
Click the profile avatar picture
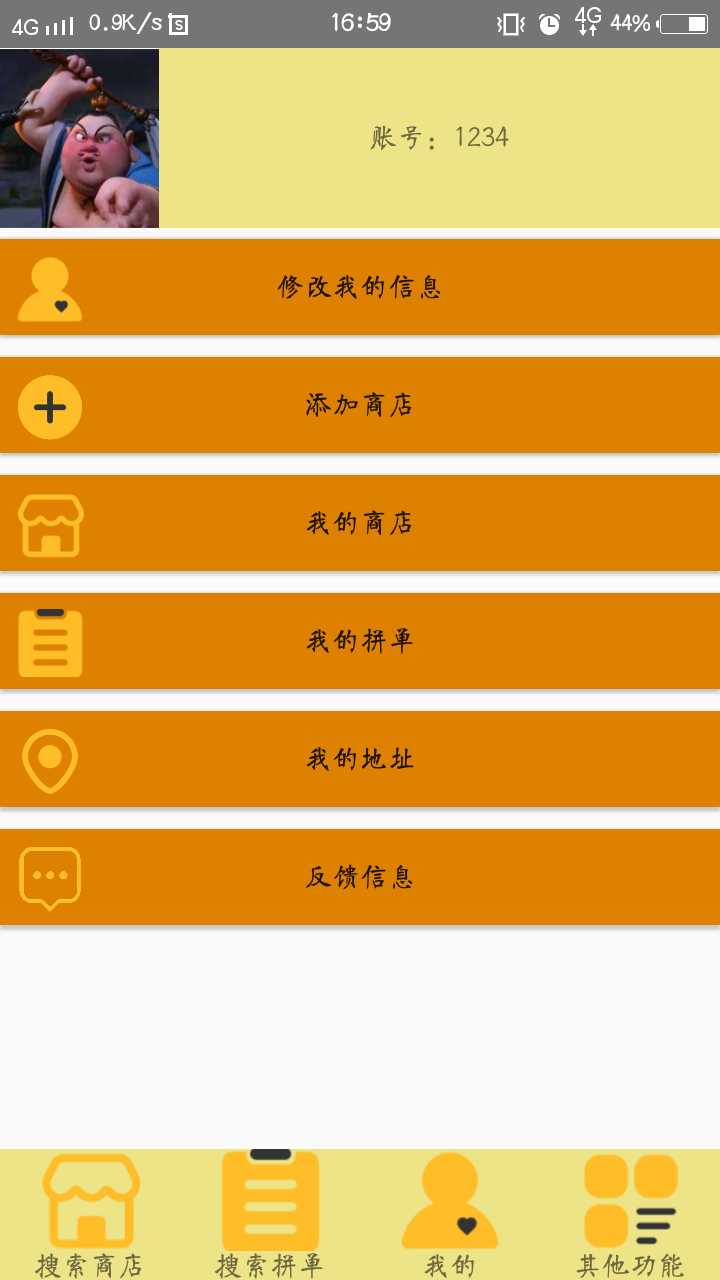(80, 138)
